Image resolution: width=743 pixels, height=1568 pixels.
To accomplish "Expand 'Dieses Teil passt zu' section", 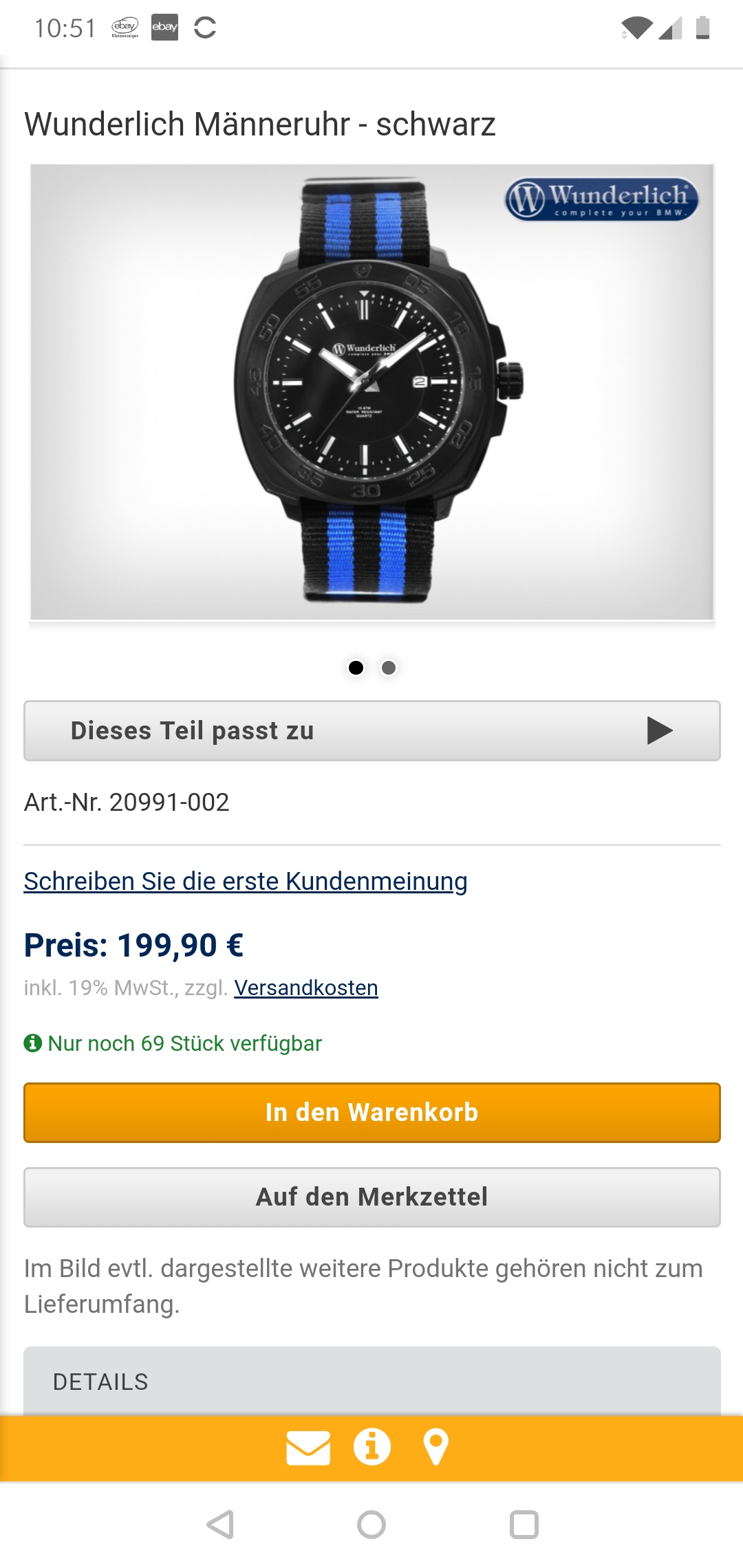I will [x=371, y=730].
